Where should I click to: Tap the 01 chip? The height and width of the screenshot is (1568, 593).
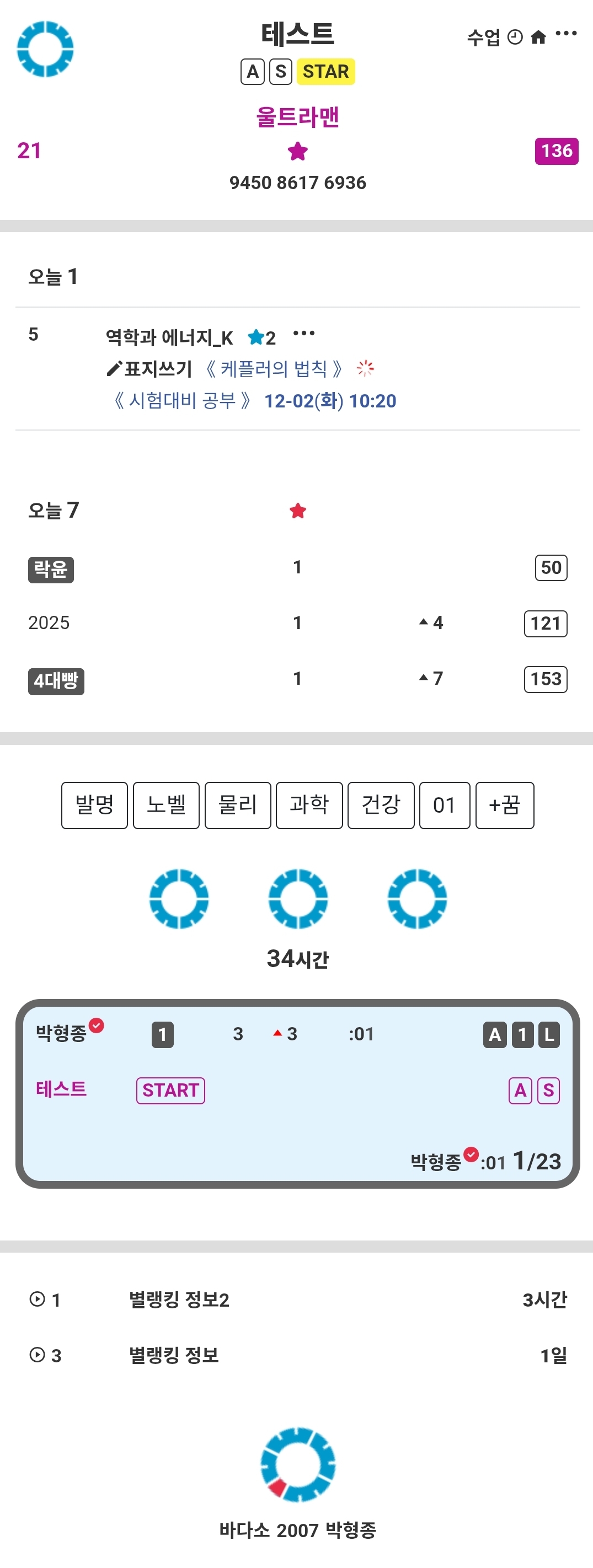[445, 806]
